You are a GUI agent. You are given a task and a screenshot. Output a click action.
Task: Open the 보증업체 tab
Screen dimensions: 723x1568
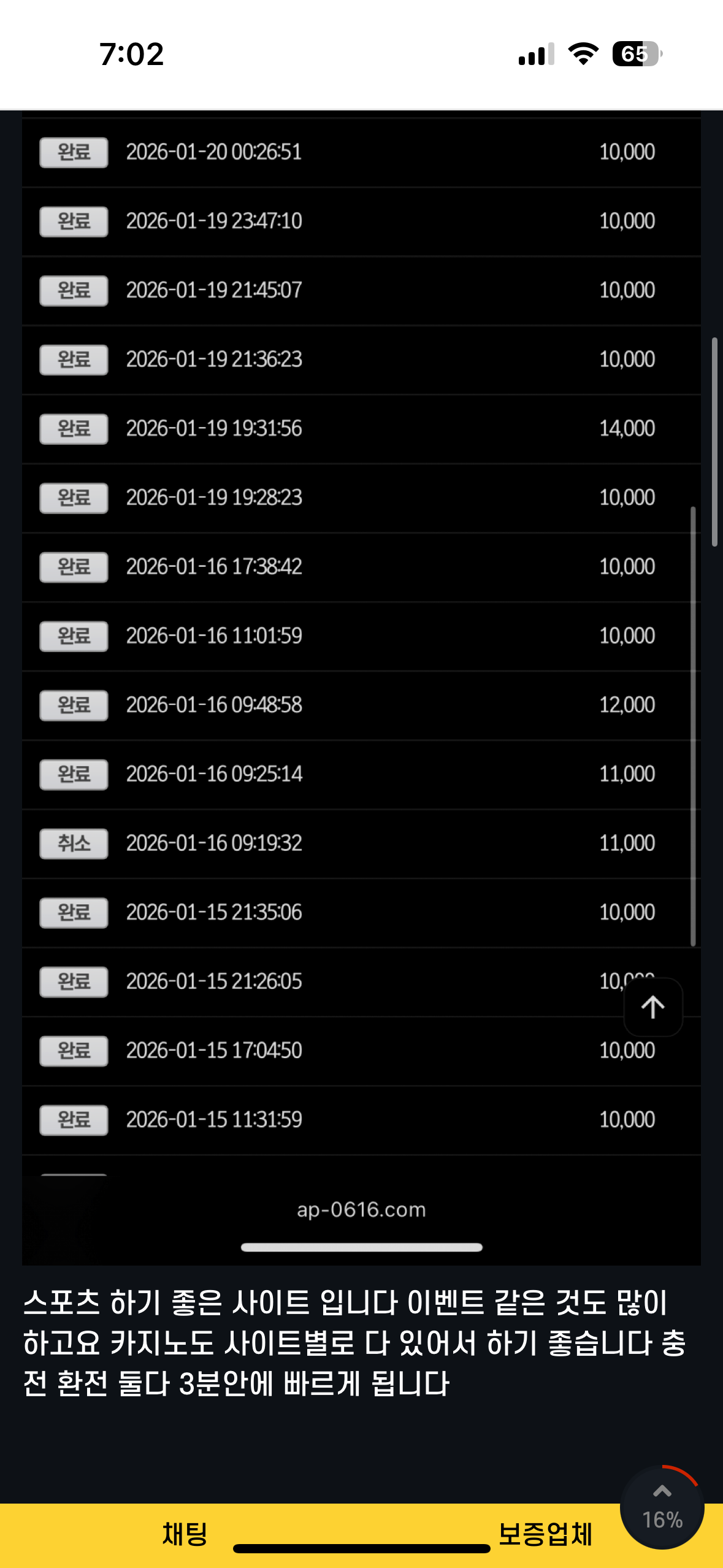coord(545,1534)
